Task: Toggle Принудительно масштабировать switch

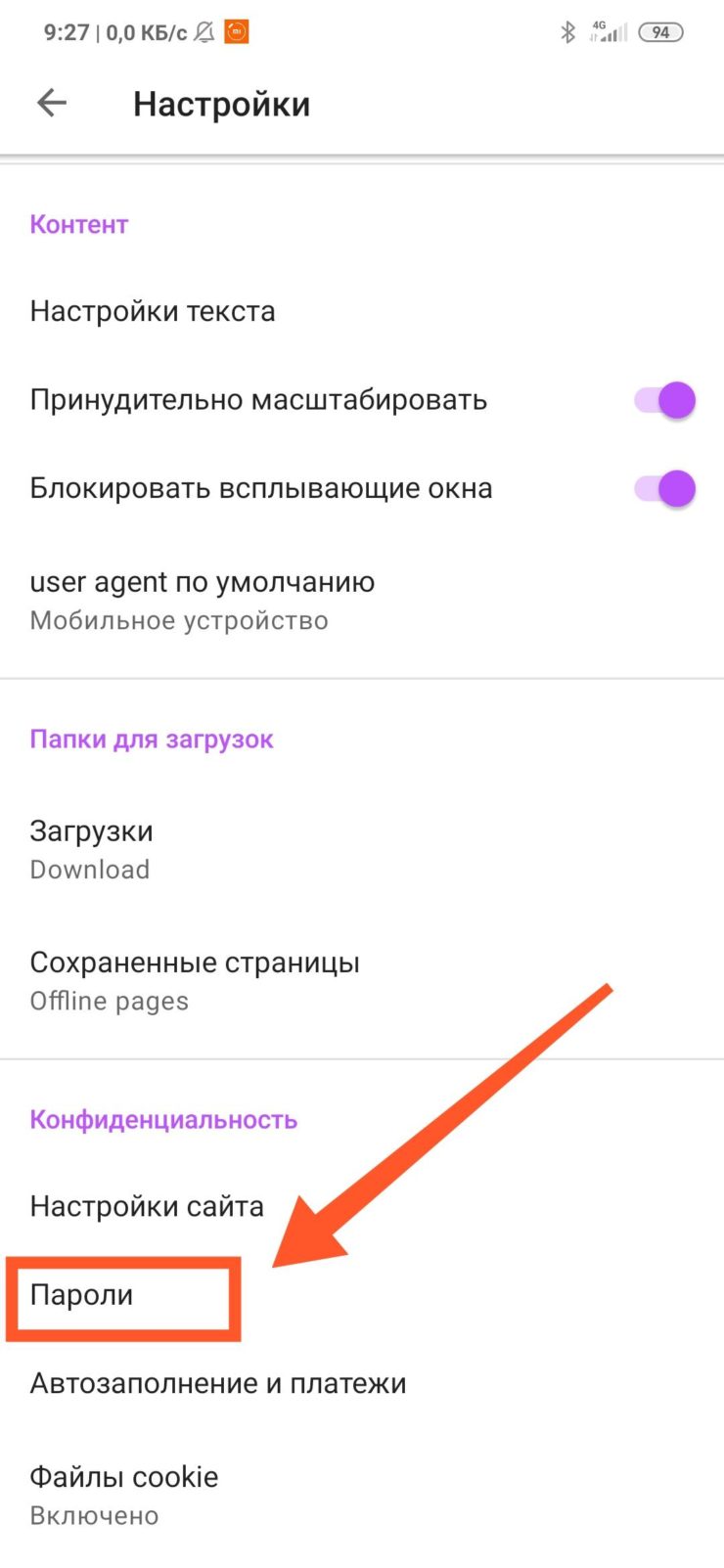Action: [x=665, y=400]
